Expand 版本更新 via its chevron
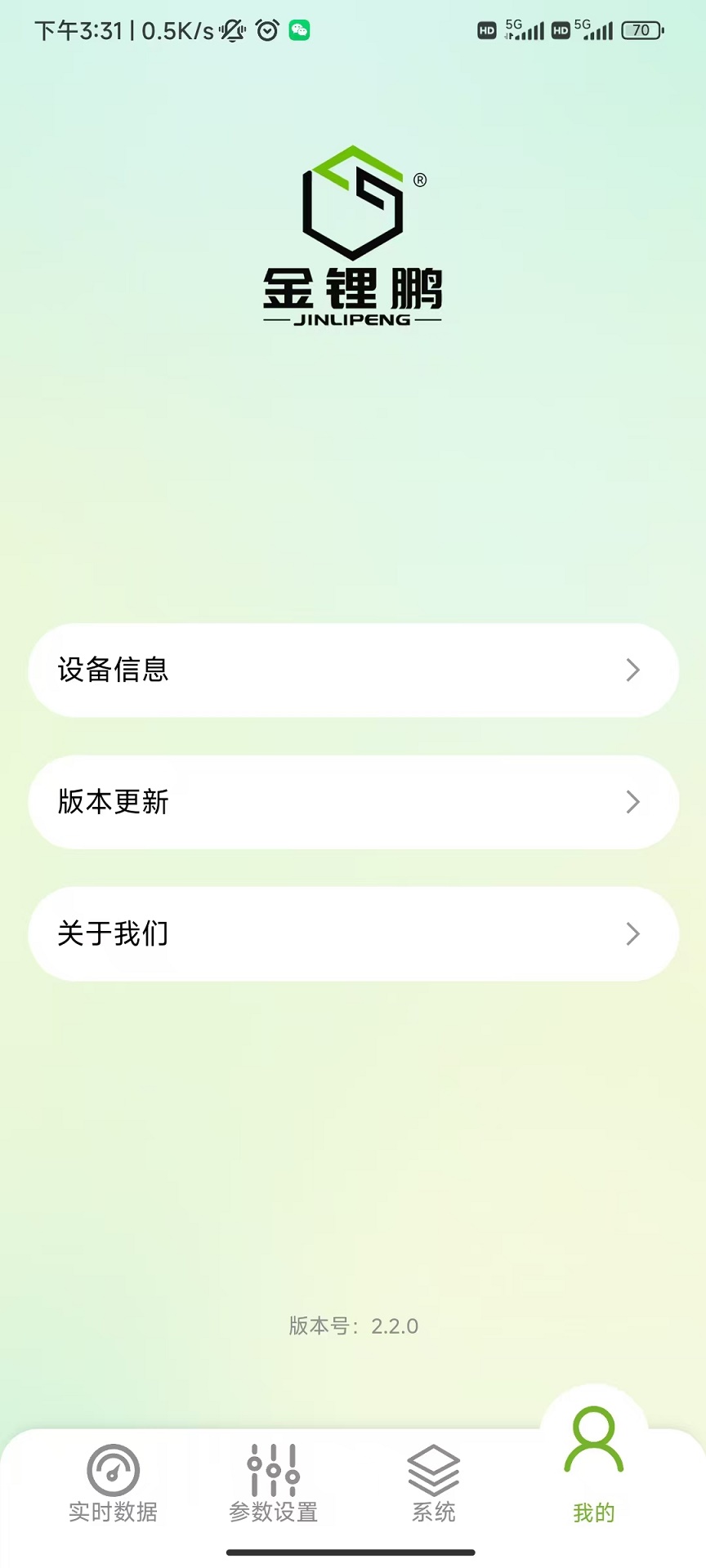Viewport: 706px width, 1568px height. (x=633, y=802)
